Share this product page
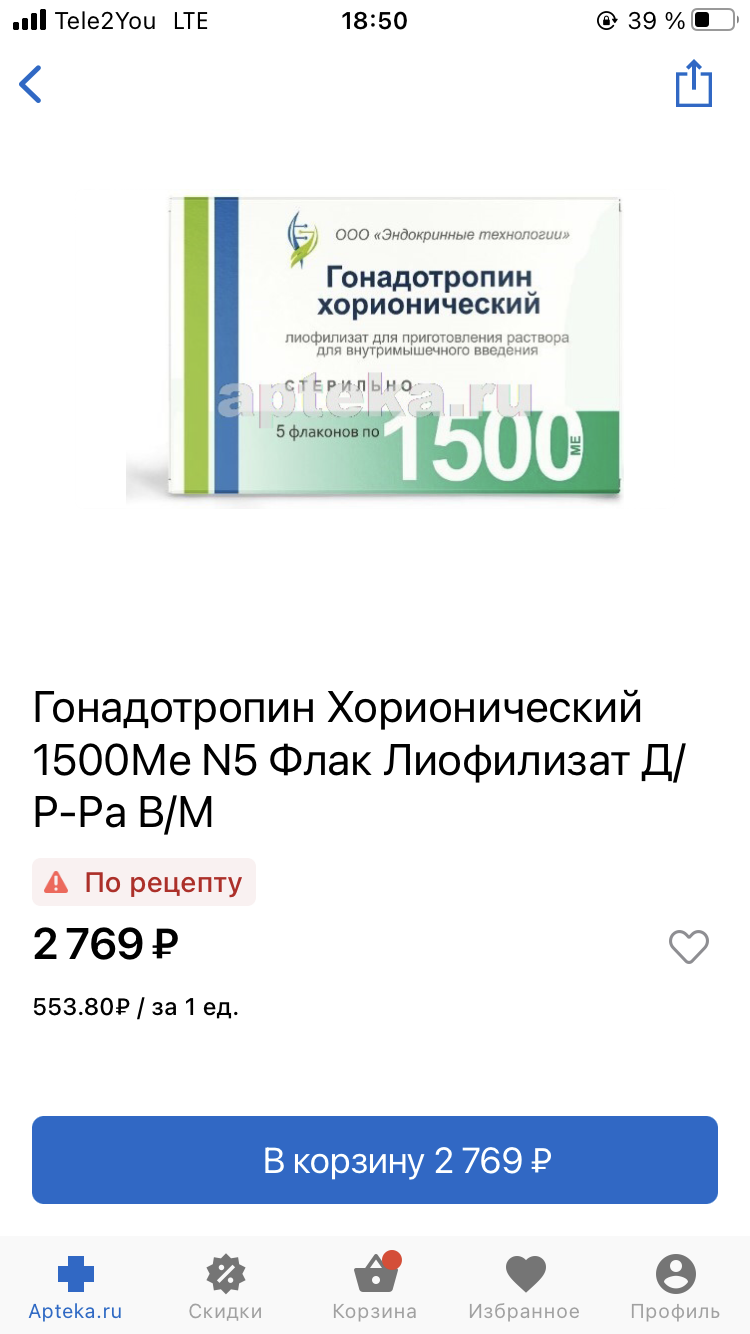This screenshot has width=750, height=1334. [x=693, y=84]
